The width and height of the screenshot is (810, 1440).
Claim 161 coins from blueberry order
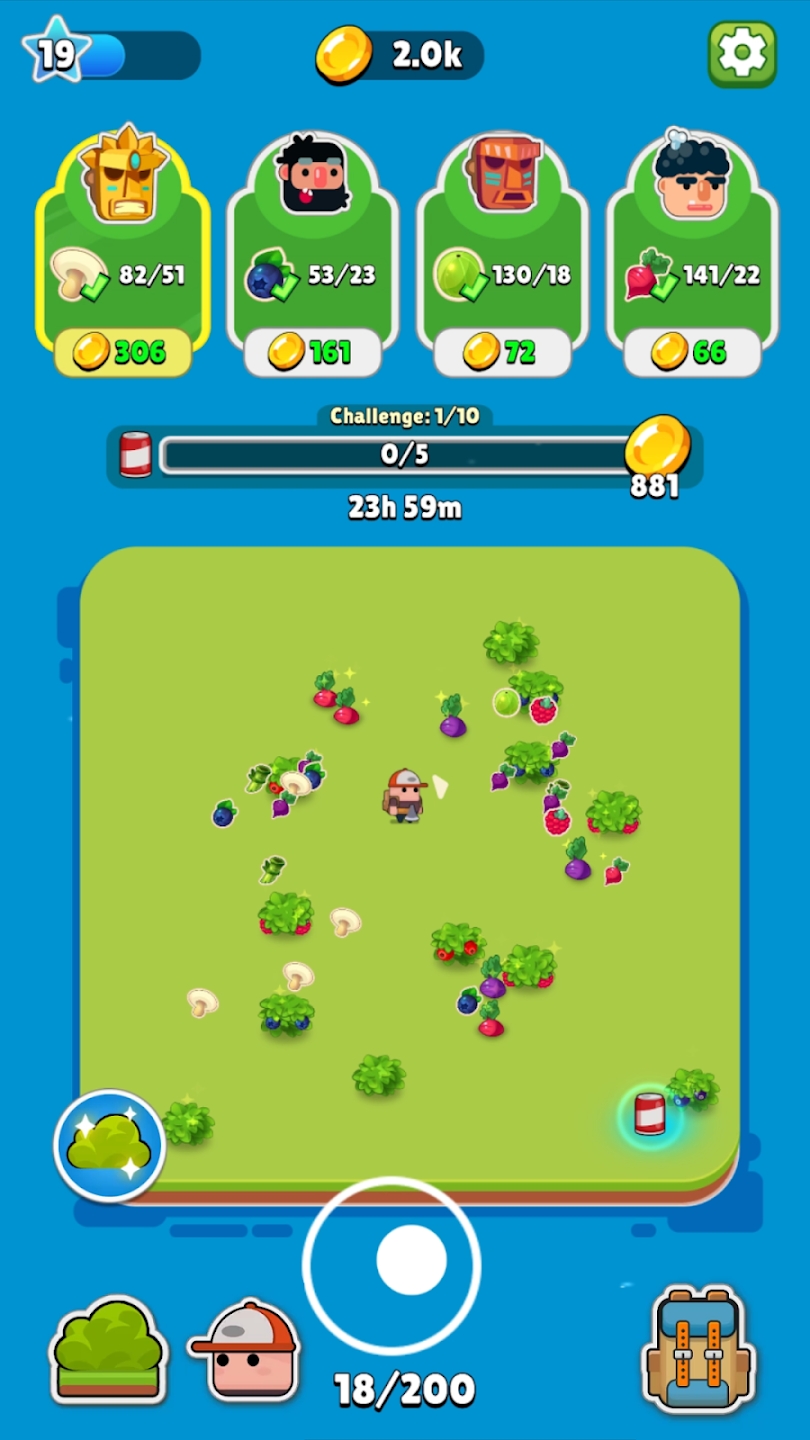pyautogui.click(x=313, y=352)
